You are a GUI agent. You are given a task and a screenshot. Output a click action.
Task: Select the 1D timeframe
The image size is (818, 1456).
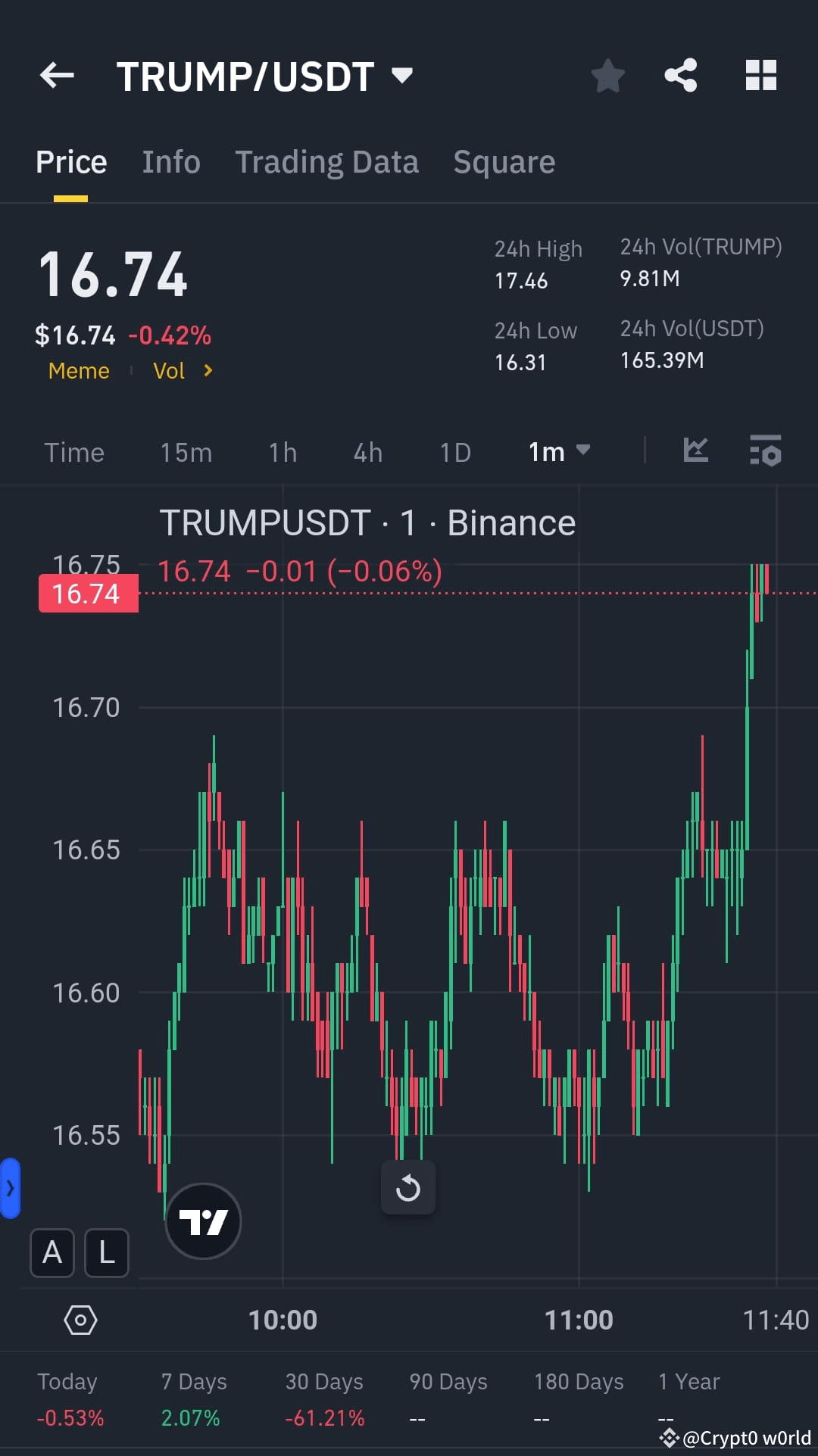pyautogui.click(x=454, y=451)
